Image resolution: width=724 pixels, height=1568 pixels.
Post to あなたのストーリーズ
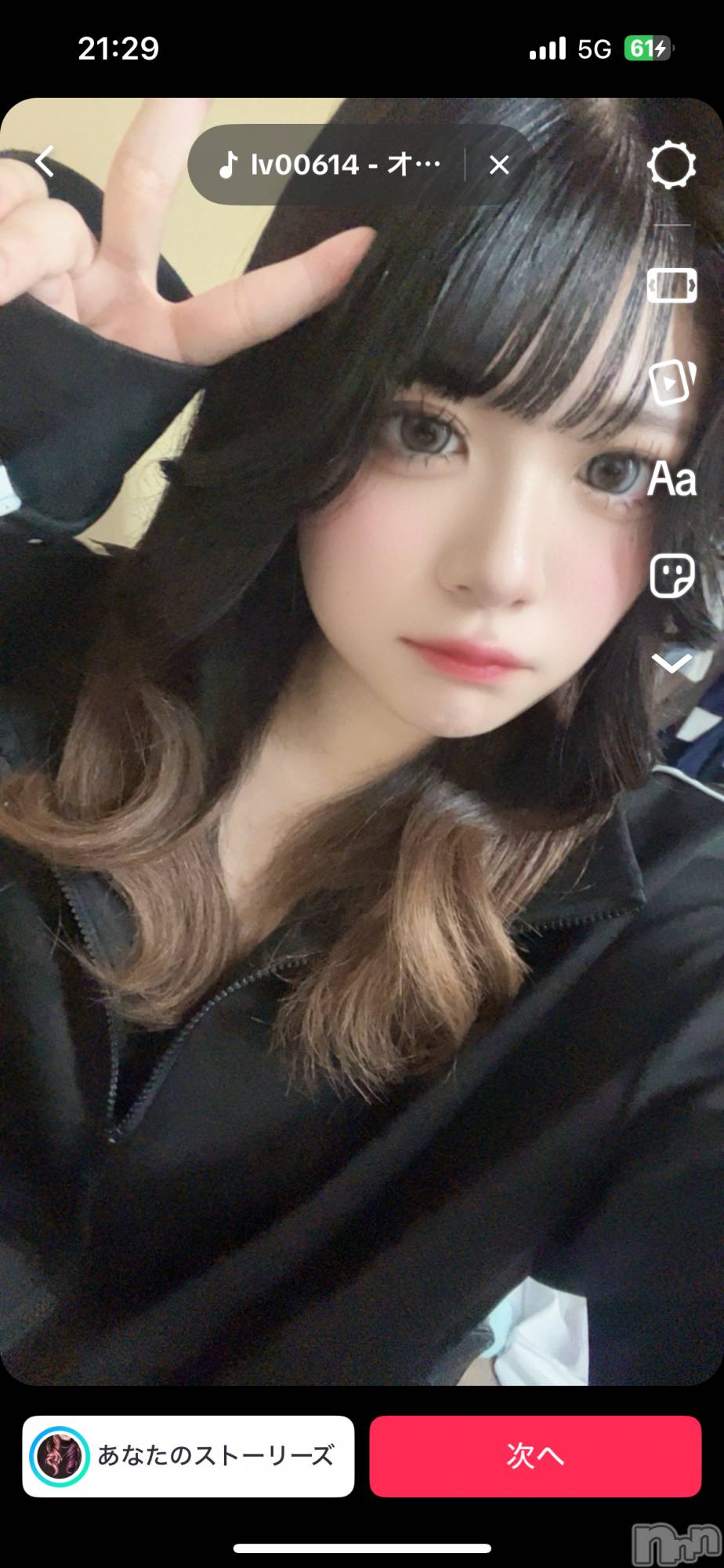(188, 1456)
